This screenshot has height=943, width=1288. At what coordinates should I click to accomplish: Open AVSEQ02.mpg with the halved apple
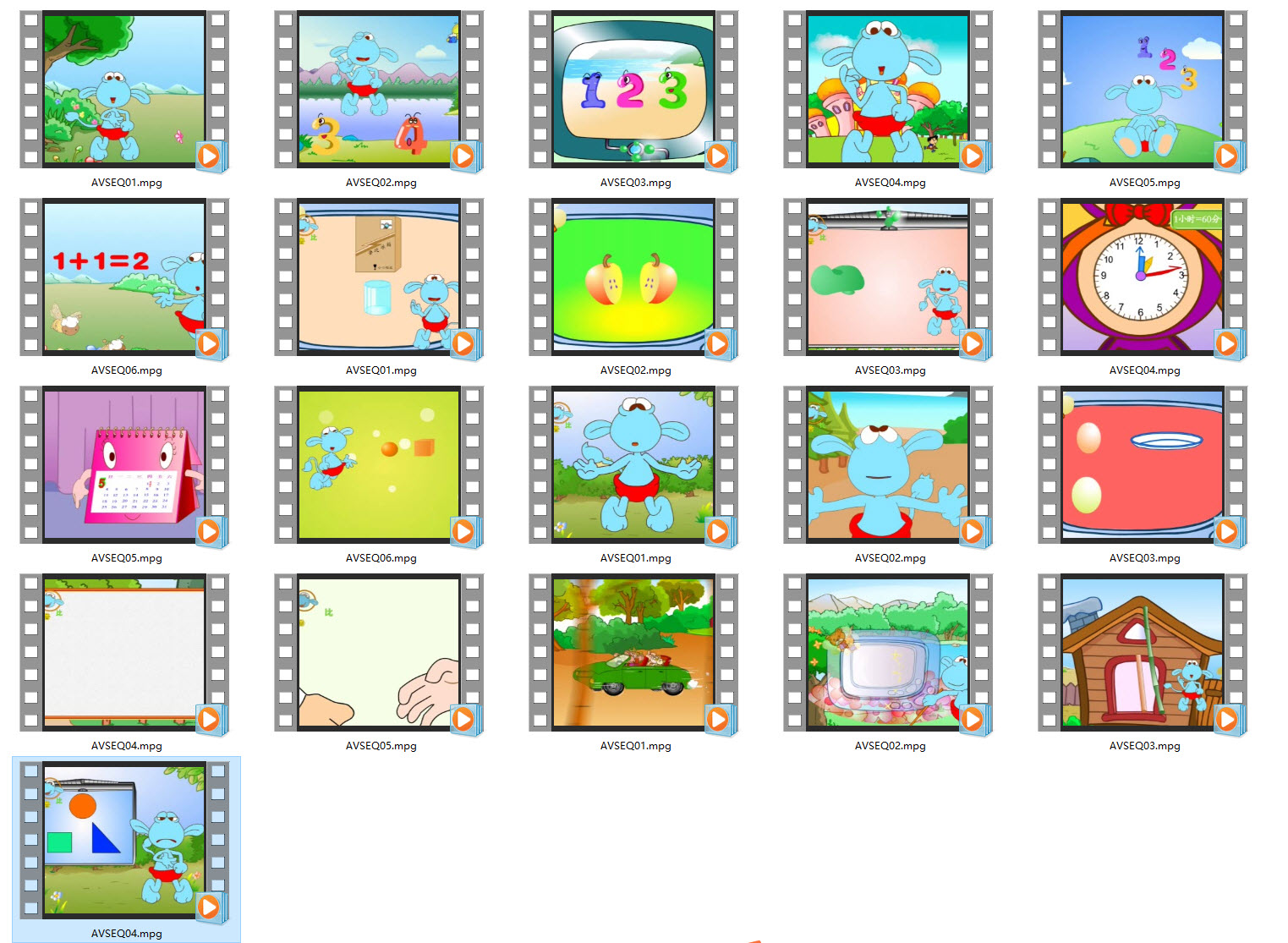633,277
